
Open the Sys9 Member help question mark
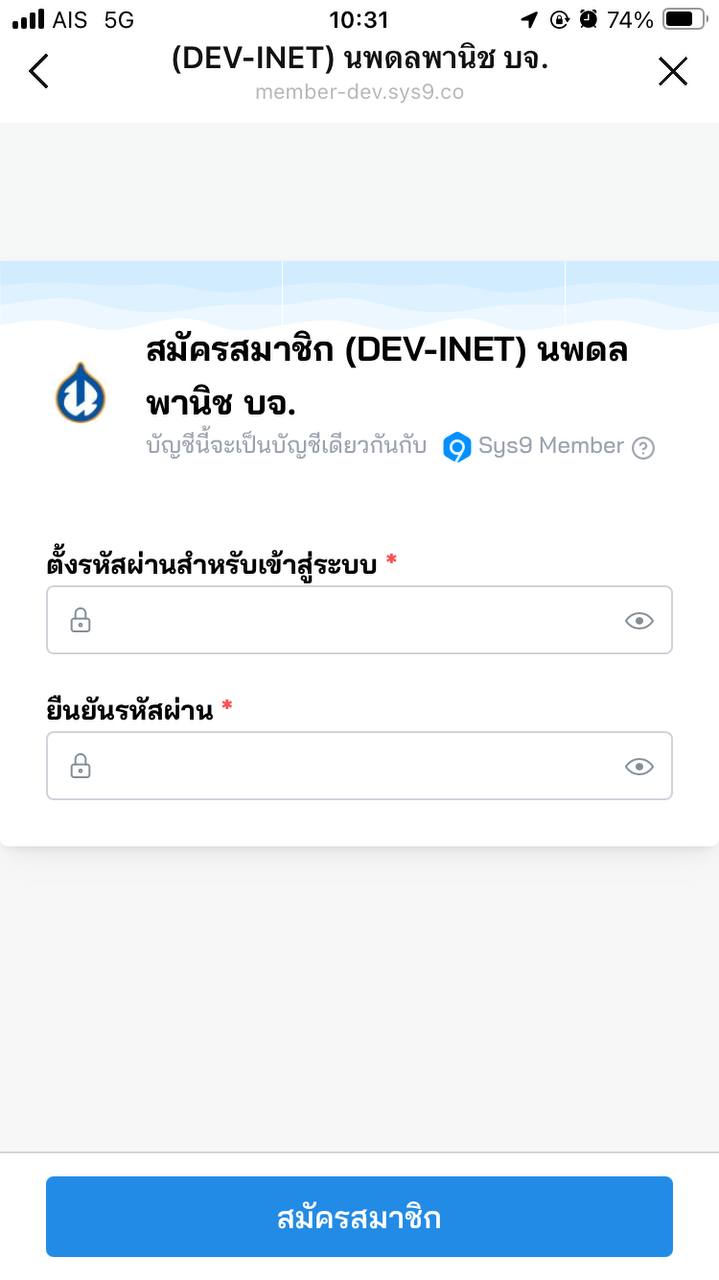pos(644,448)
